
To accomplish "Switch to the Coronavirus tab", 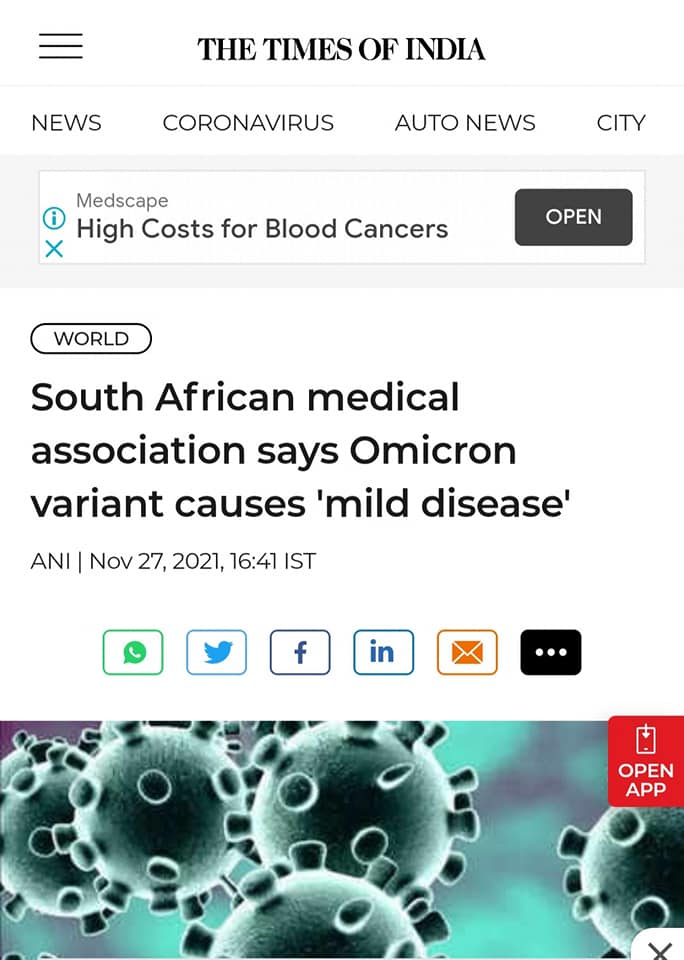I will point(248,123).
